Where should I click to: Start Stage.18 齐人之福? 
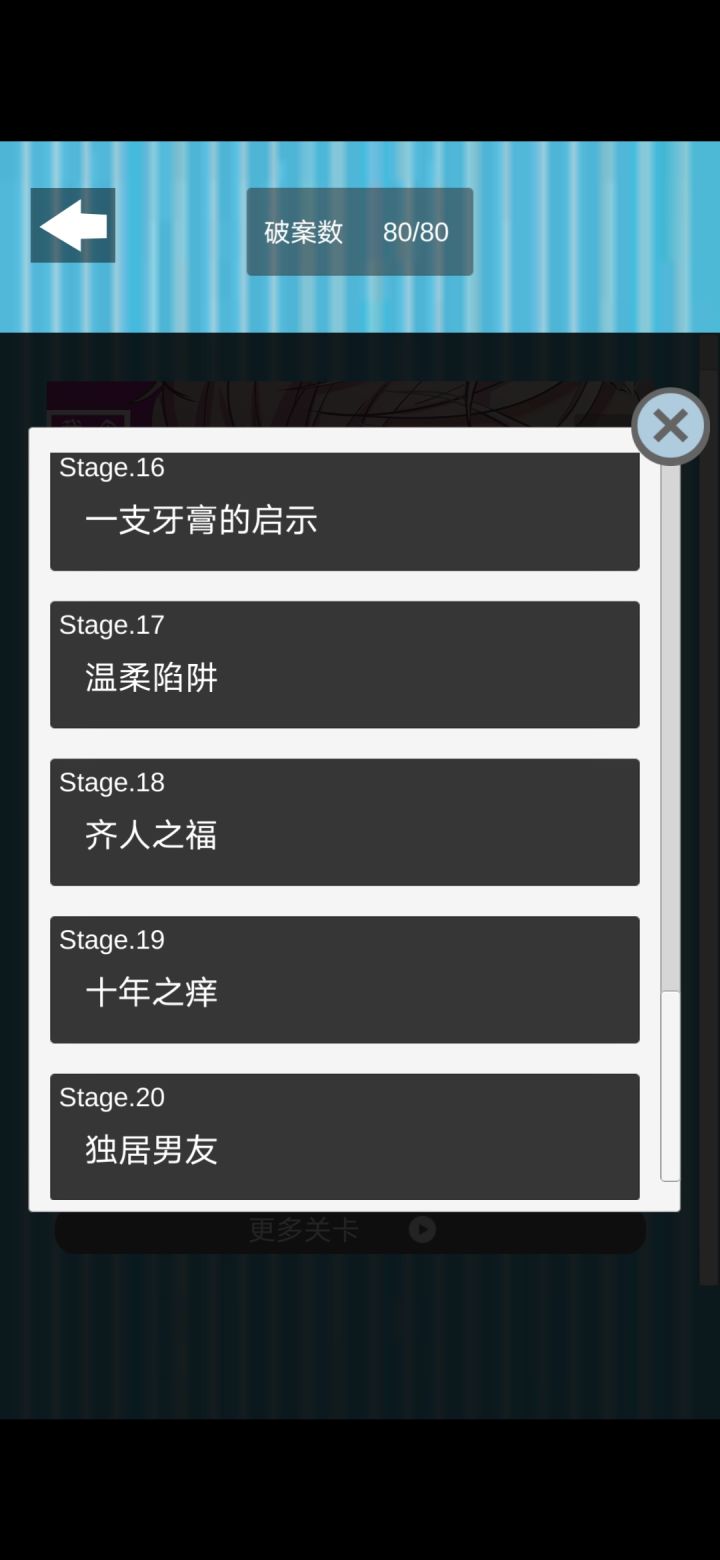pyautogui.click(x=345, y=822)
